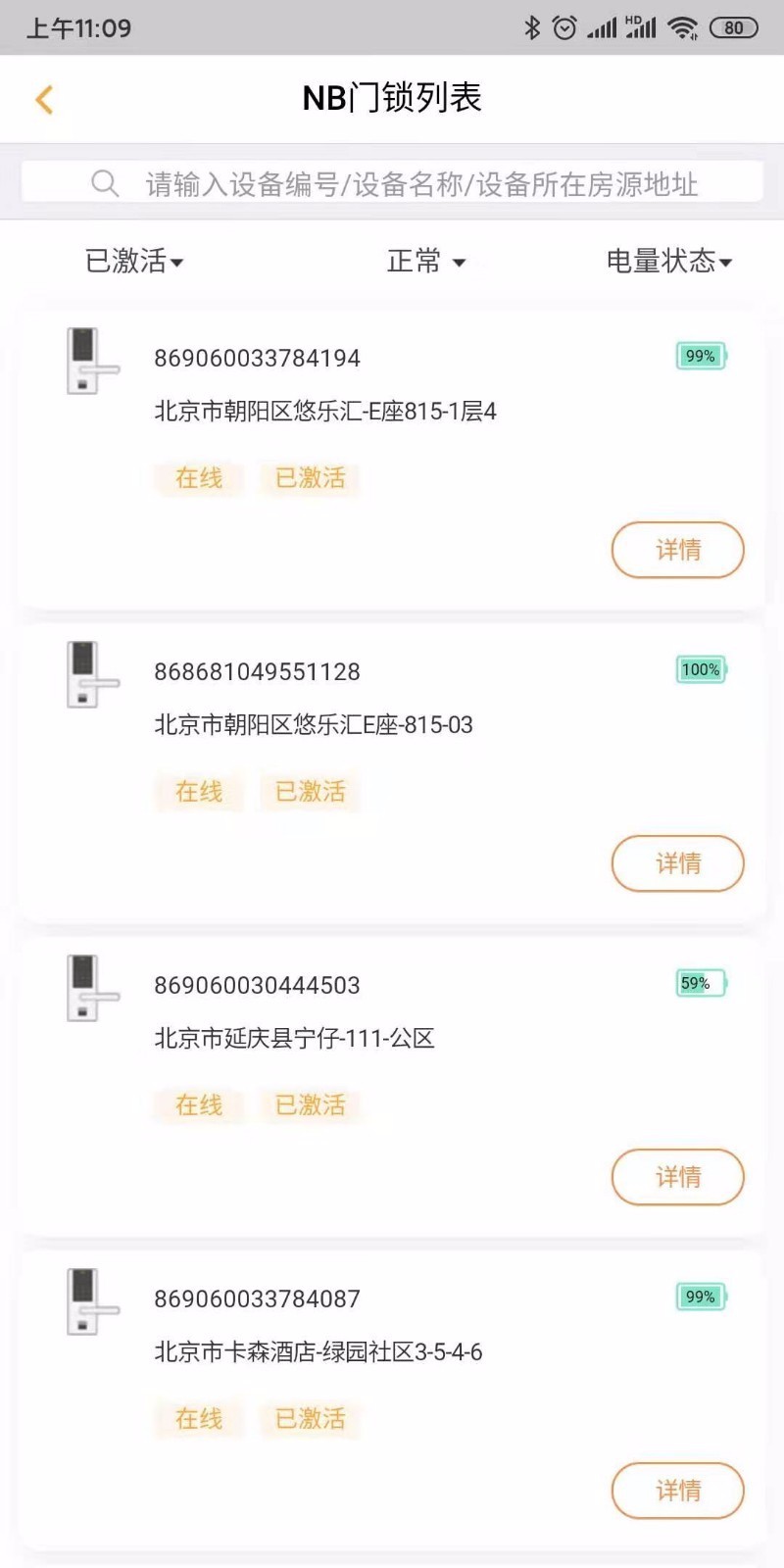Tap the search magnifier icon
This screenshot has width=784, height=1568.
105,182
